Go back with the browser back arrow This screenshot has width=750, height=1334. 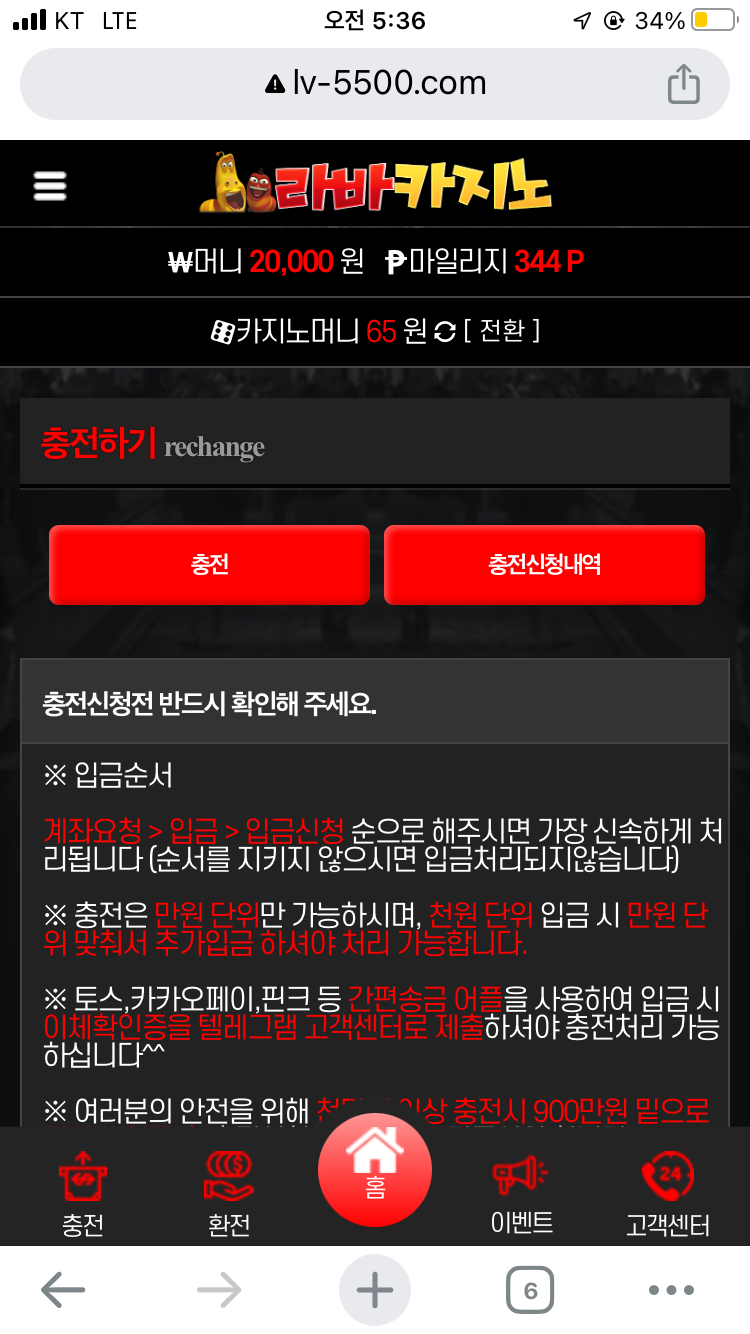tap(63, 1290)
